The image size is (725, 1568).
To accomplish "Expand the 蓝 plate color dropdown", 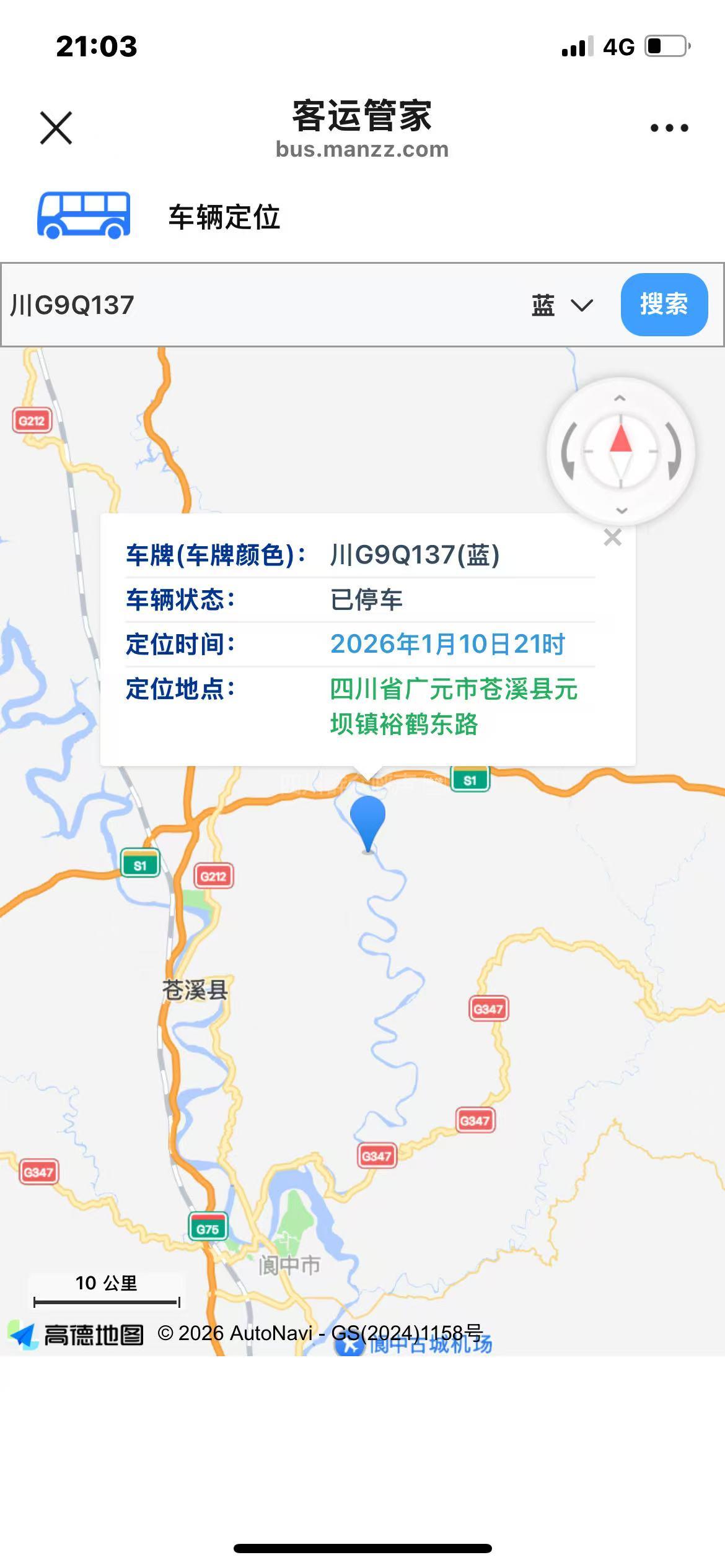I will 562,305.
